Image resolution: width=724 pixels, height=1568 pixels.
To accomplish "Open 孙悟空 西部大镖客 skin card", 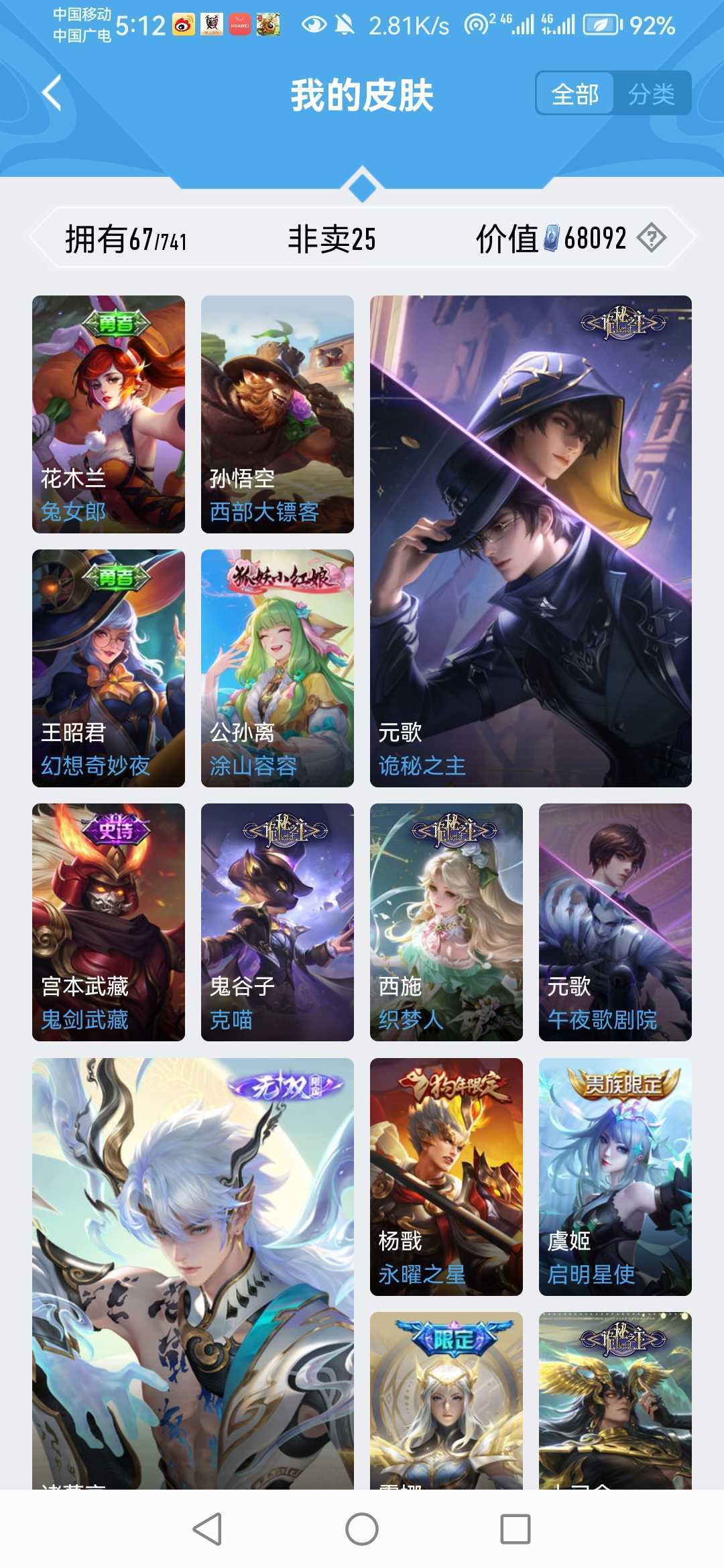I will coord(278,414).
